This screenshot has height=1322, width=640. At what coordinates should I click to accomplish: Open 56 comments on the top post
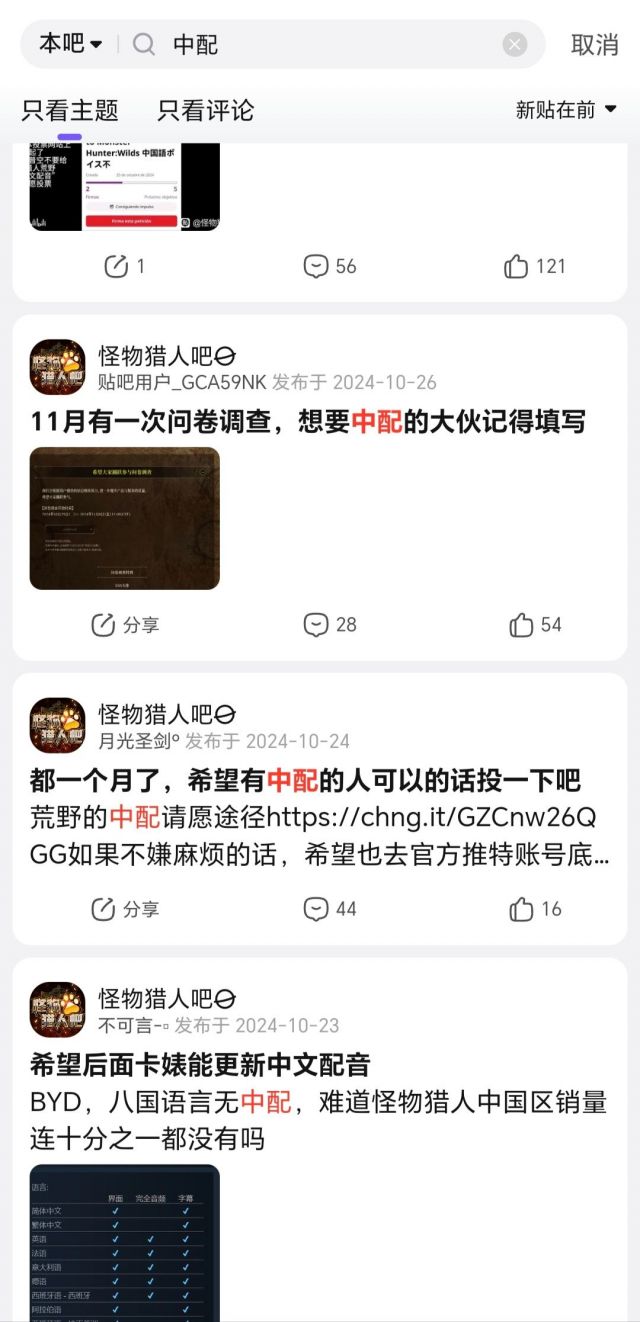330,266
